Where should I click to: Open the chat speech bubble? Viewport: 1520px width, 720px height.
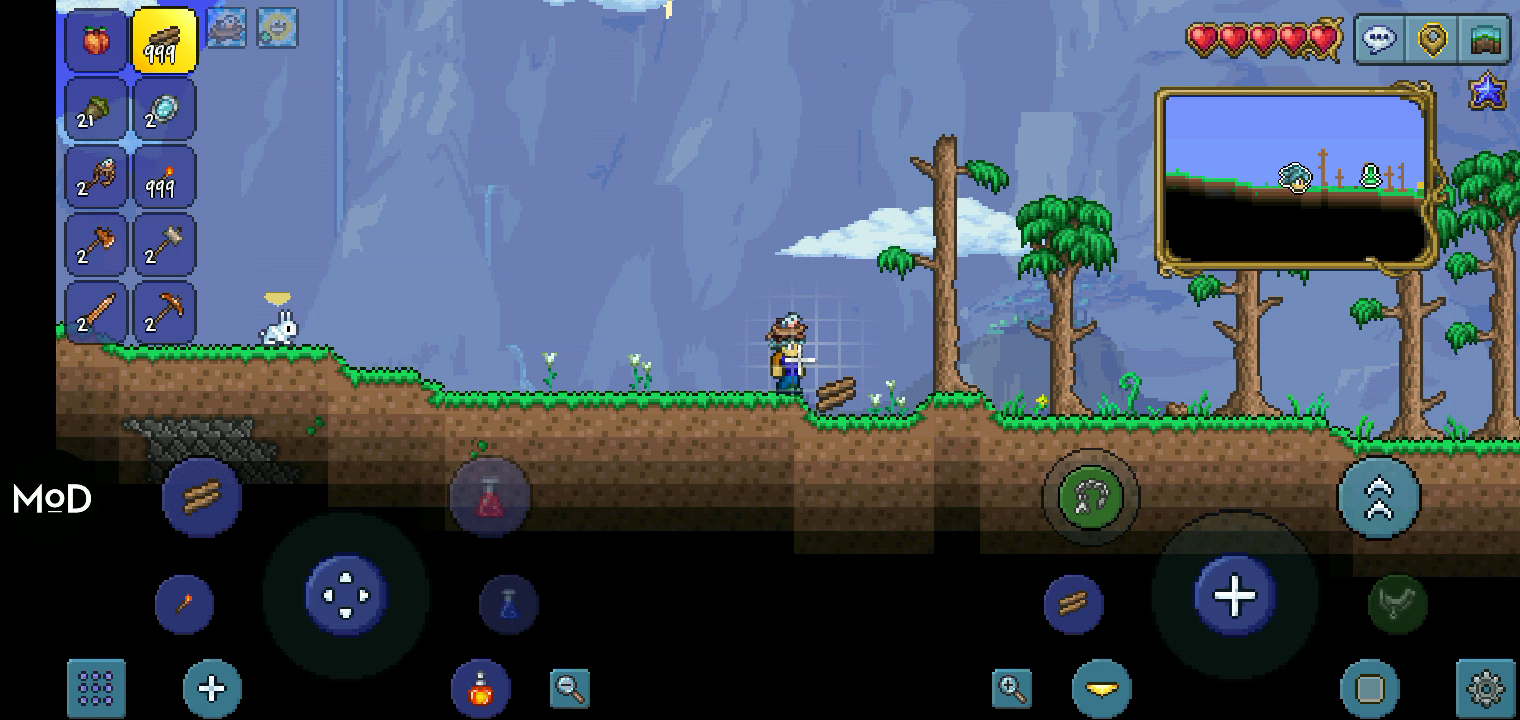(x=1380, y=41)
